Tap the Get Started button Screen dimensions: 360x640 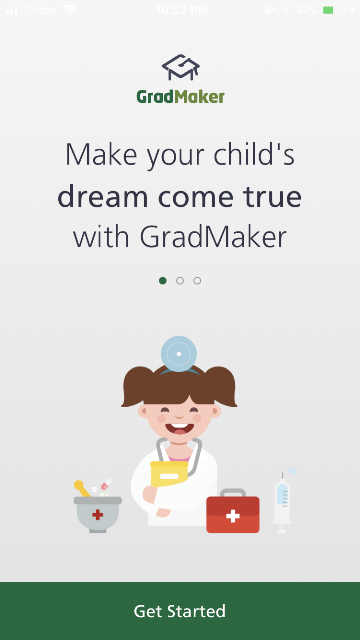point(180,611)
